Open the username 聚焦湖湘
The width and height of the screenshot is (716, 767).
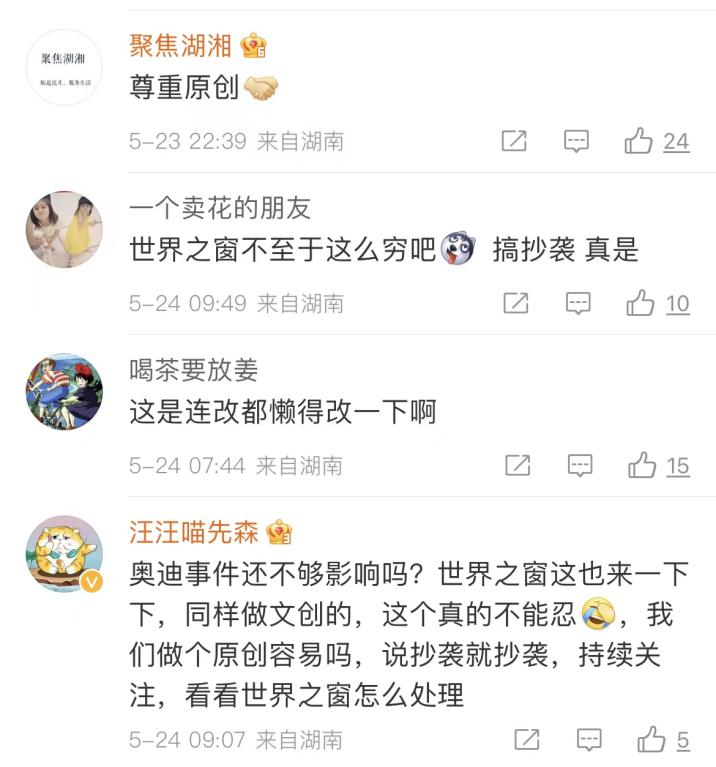(x=181, y=45)
